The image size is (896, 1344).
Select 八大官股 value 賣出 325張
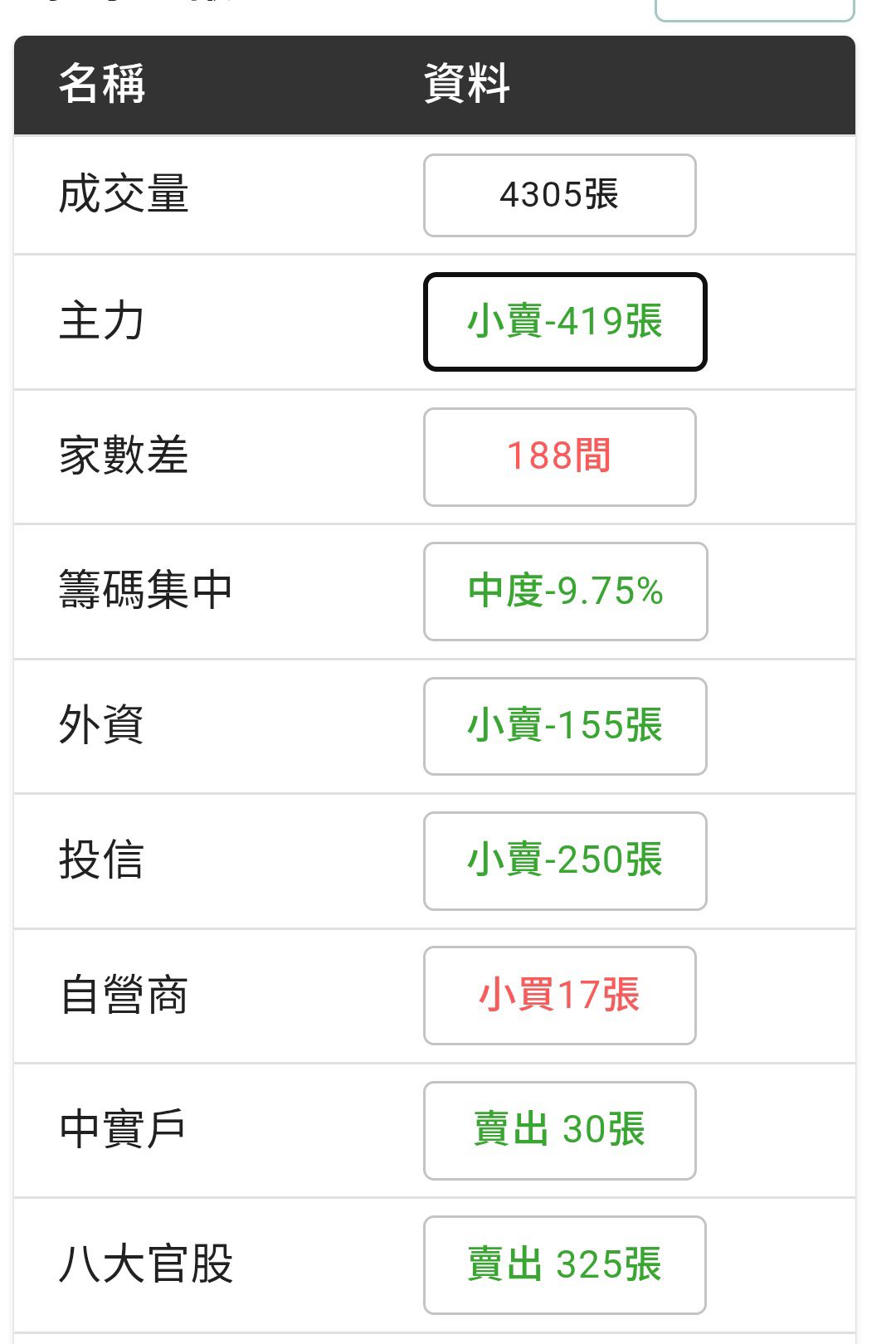pyautogui.click(x=564, y=1264)
